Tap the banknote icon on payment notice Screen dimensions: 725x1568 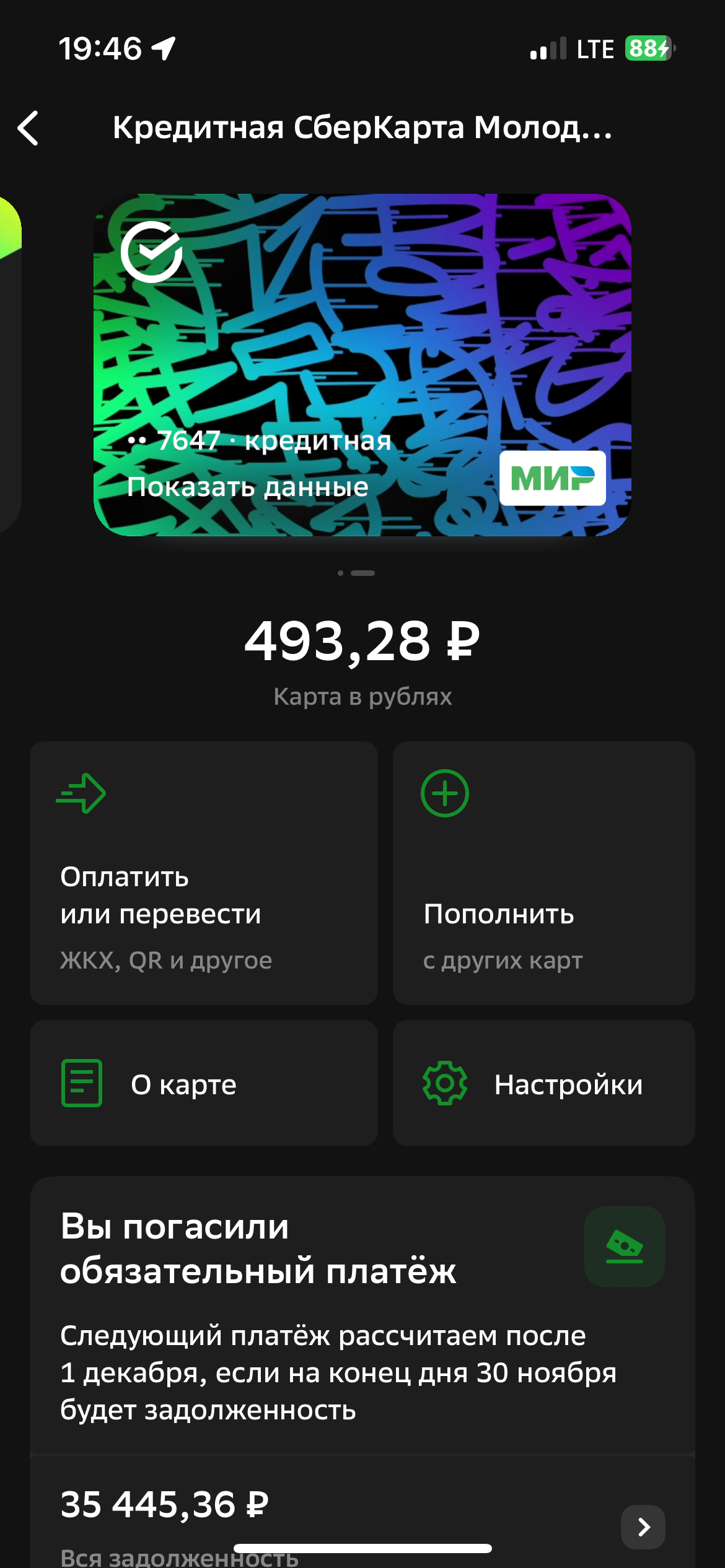623,1245
